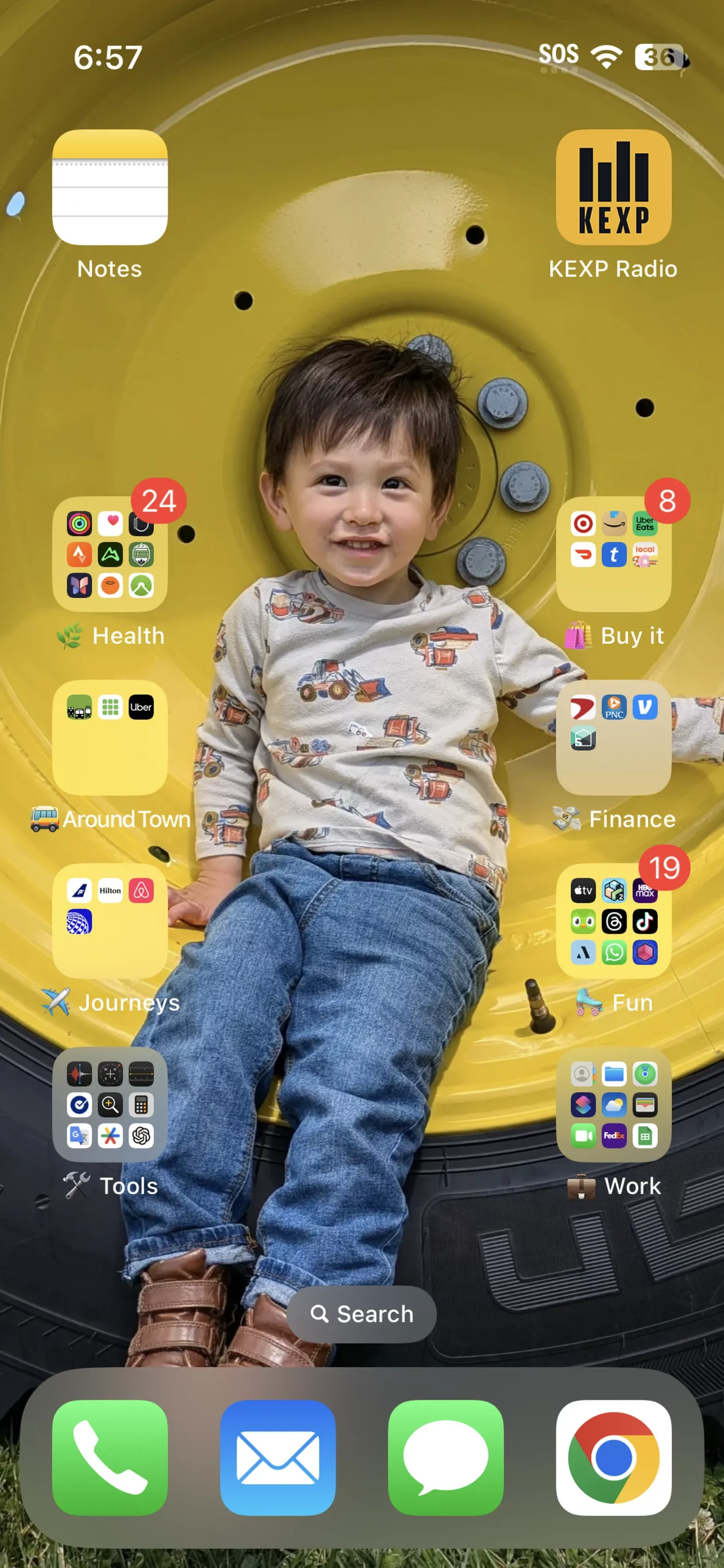724x1568 pixels.
Task: Open the Phone app in dock
Action: (x=110, y=1457)
